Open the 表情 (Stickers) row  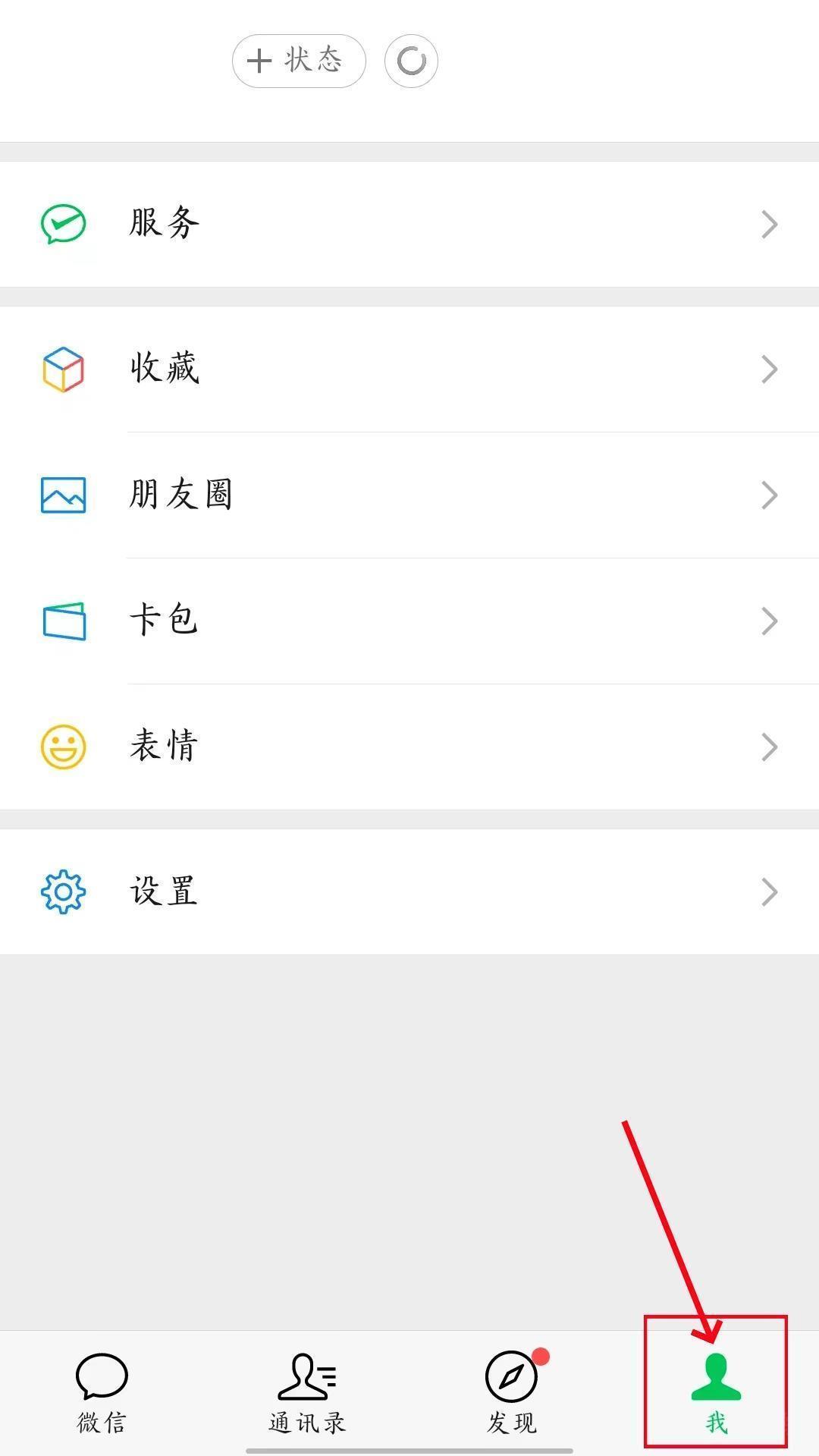click(409, 747)
